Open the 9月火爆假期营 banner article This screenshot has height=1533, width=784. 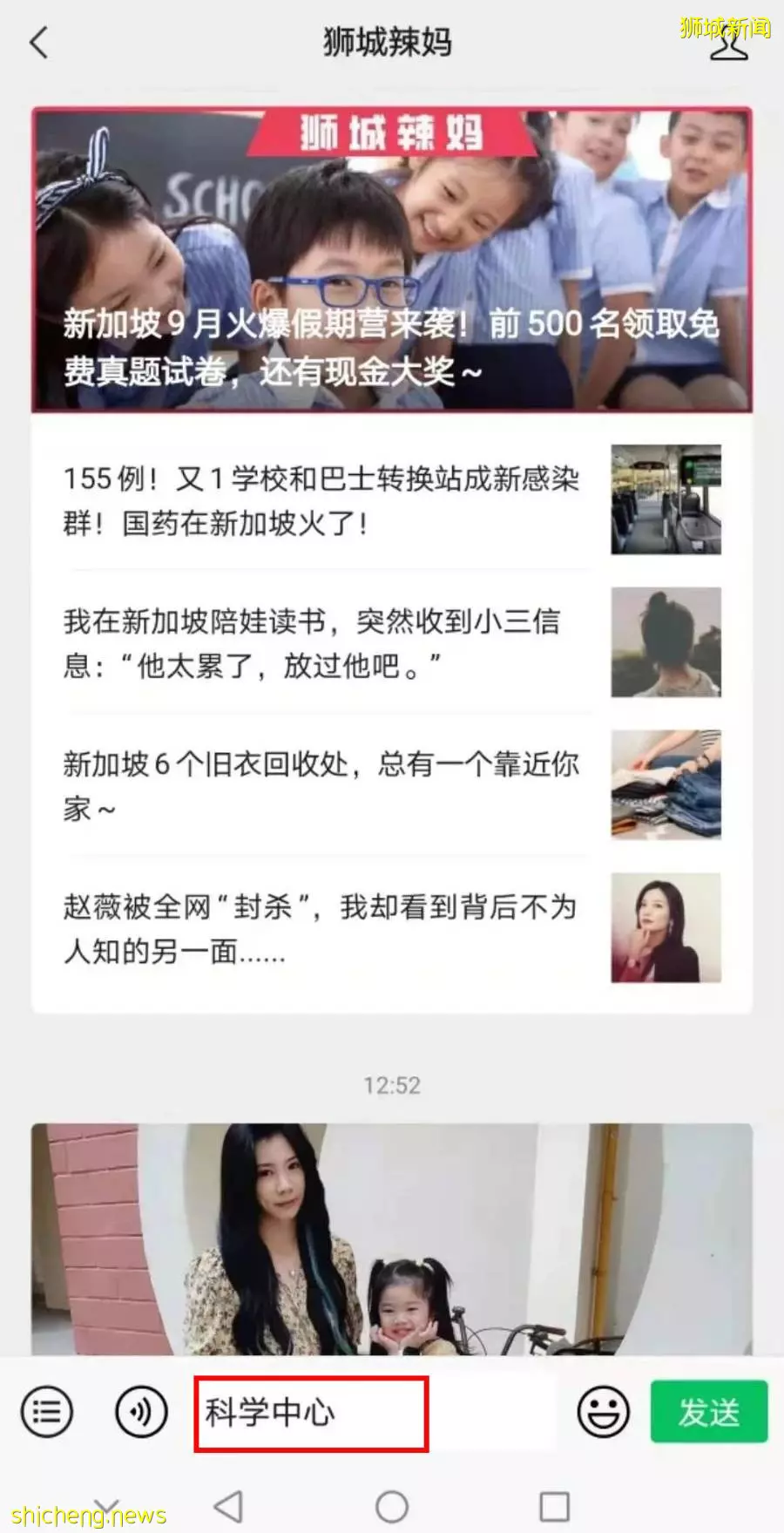pyautogui.click(x=391, y=260)
